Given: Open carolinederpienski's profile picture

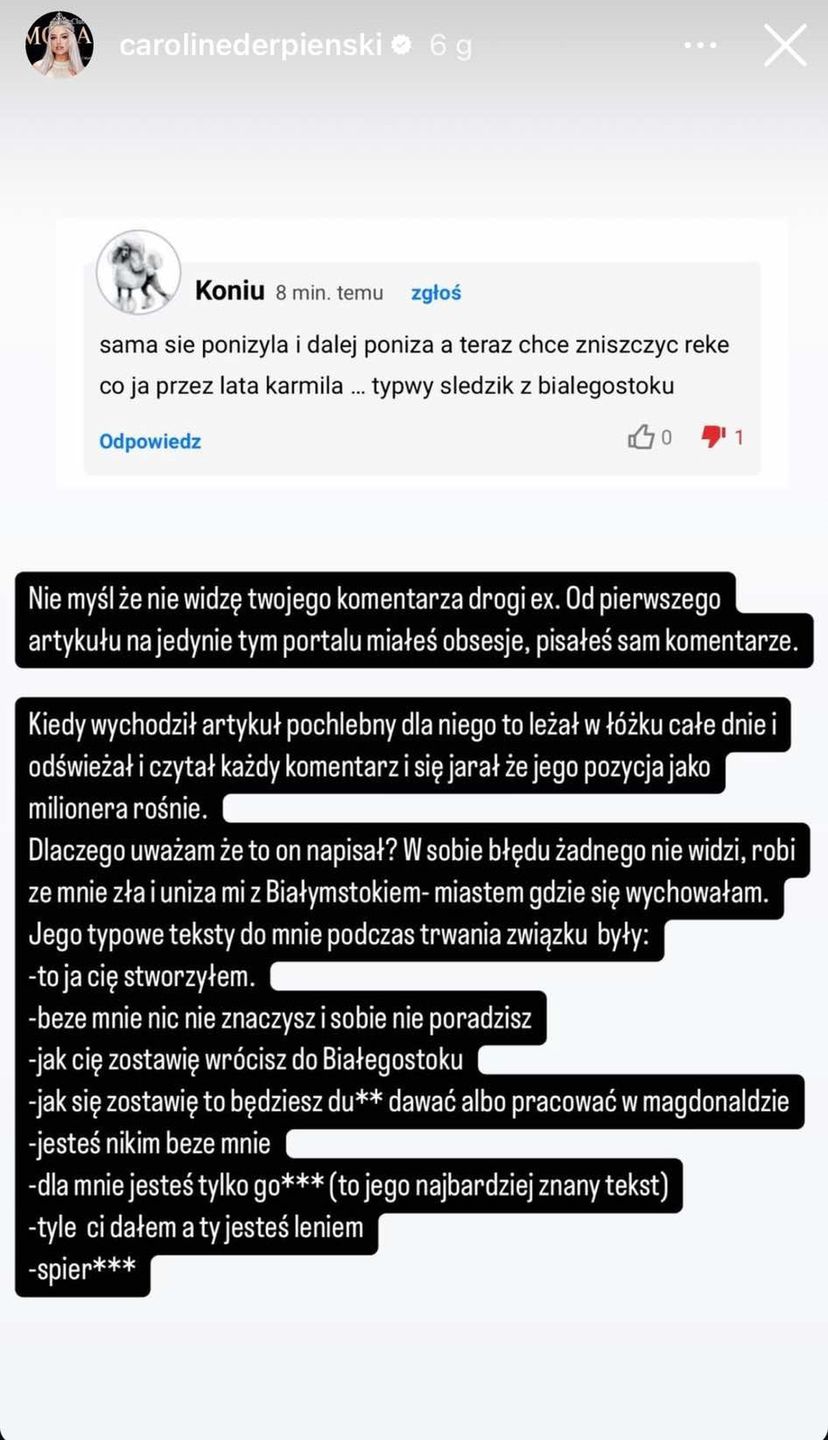Looking at the screenshot, I should point(60,45).
